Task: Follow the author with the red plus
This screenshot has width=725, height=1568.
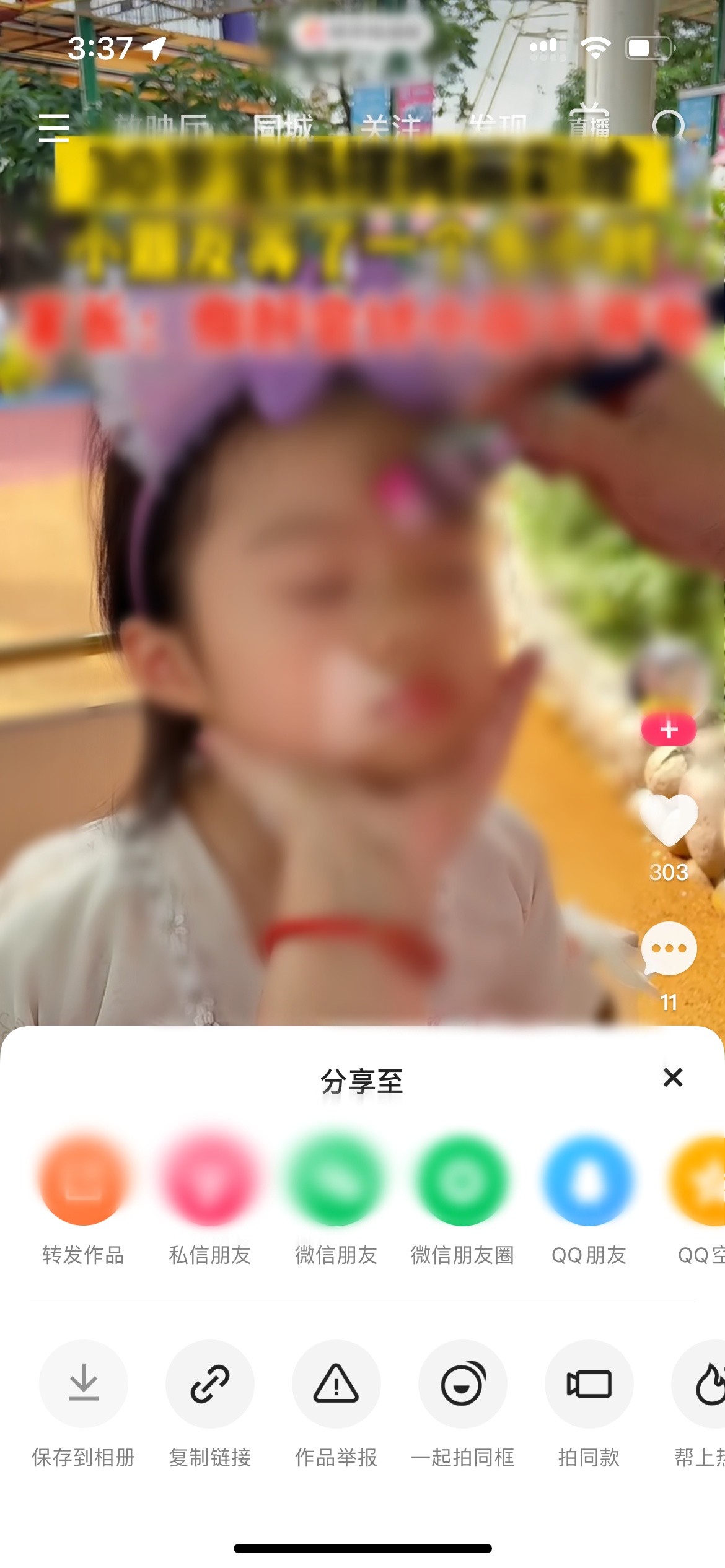Action: (x=669, y=730)
